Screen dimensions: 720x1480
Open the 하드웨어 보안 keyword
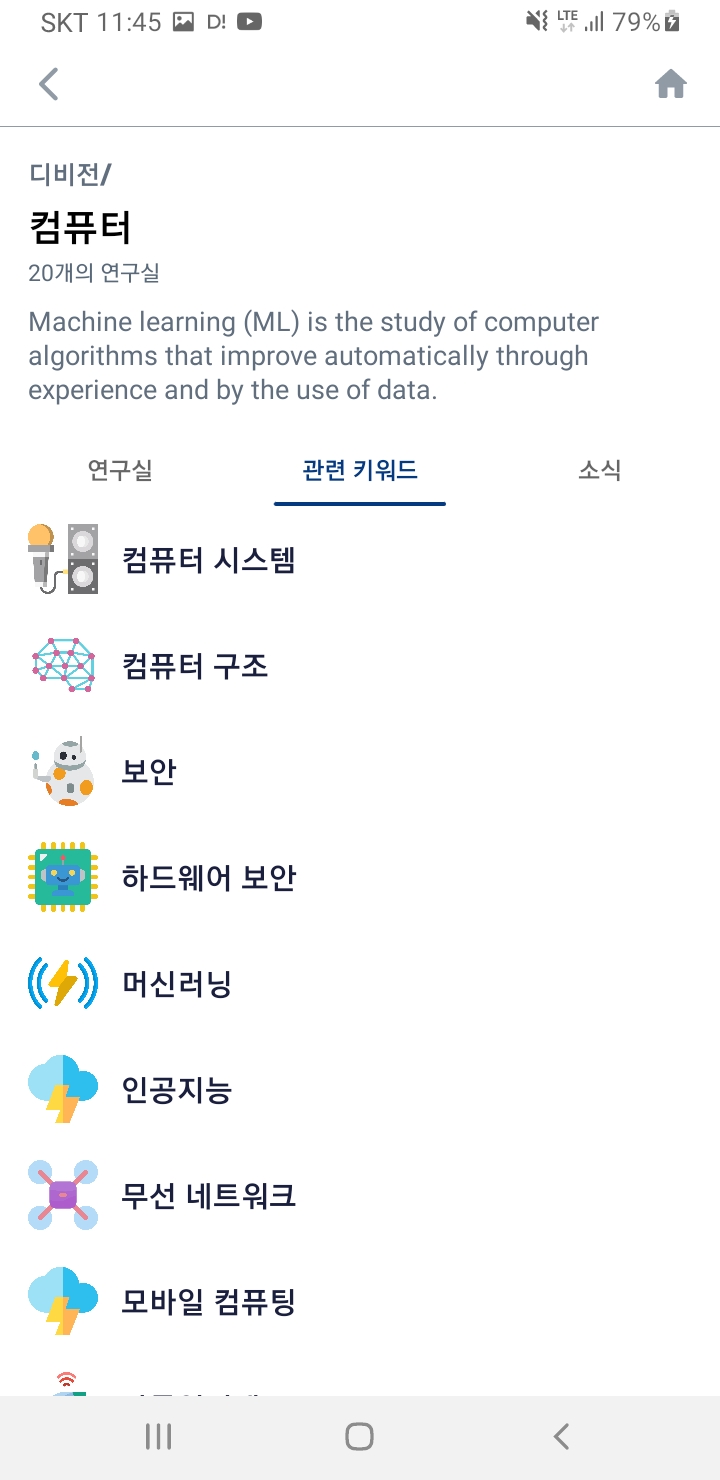[x=208, y=878]
